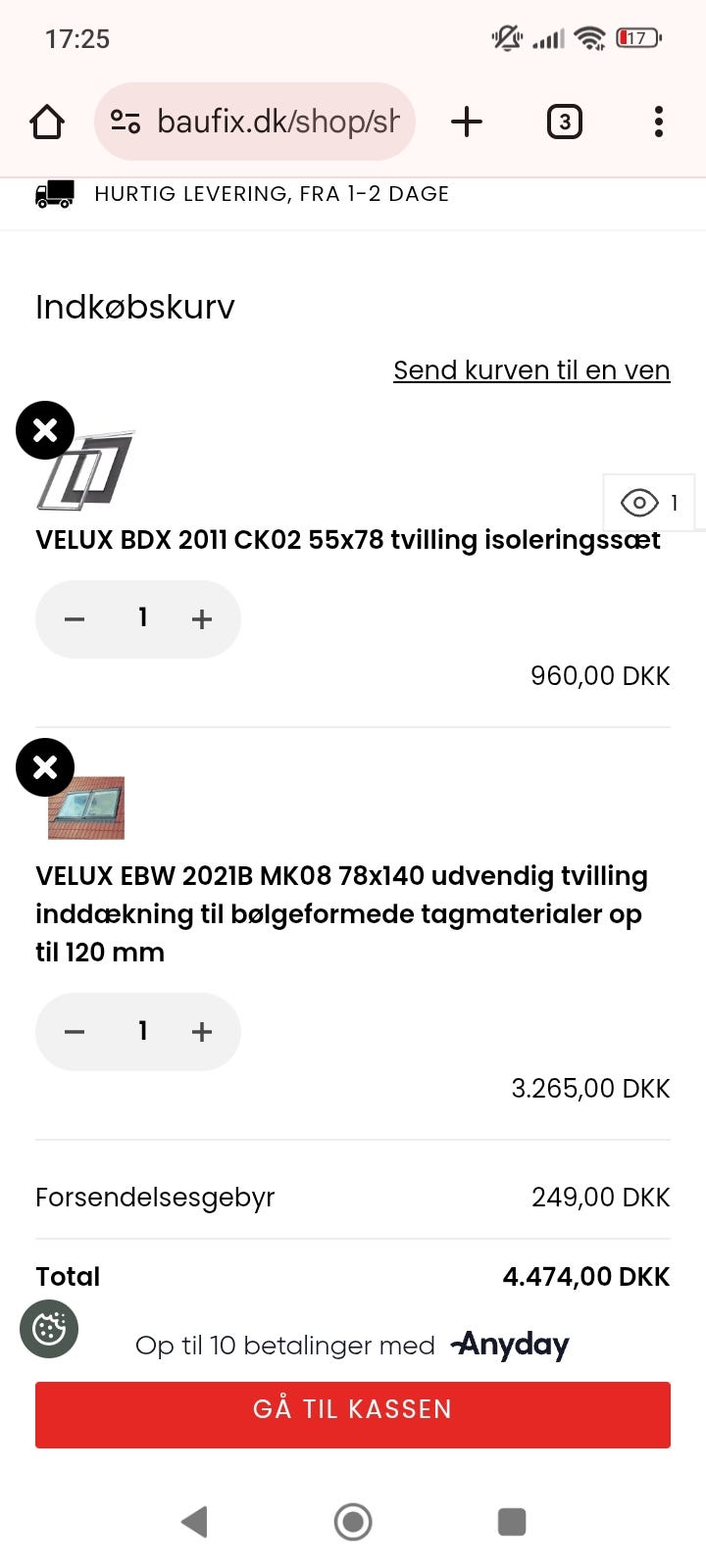The width and height of the screenshot is (706, 1568).
Task: Open the VELUX BDX 2011 CK02 product title
Action: tap(314, 540)
